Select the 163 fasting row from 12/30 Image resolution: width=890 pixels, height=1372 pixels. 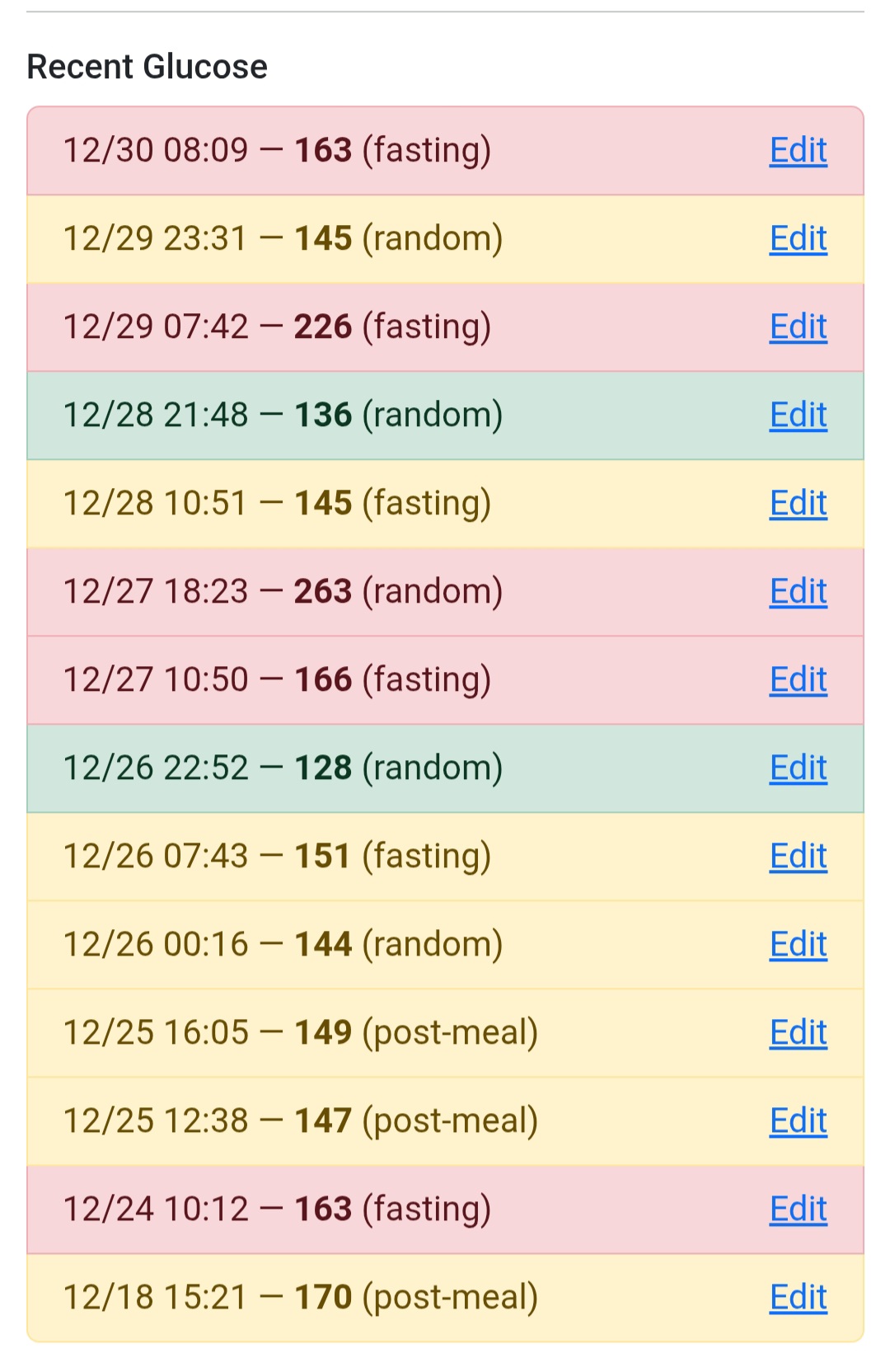click(330, 151)
